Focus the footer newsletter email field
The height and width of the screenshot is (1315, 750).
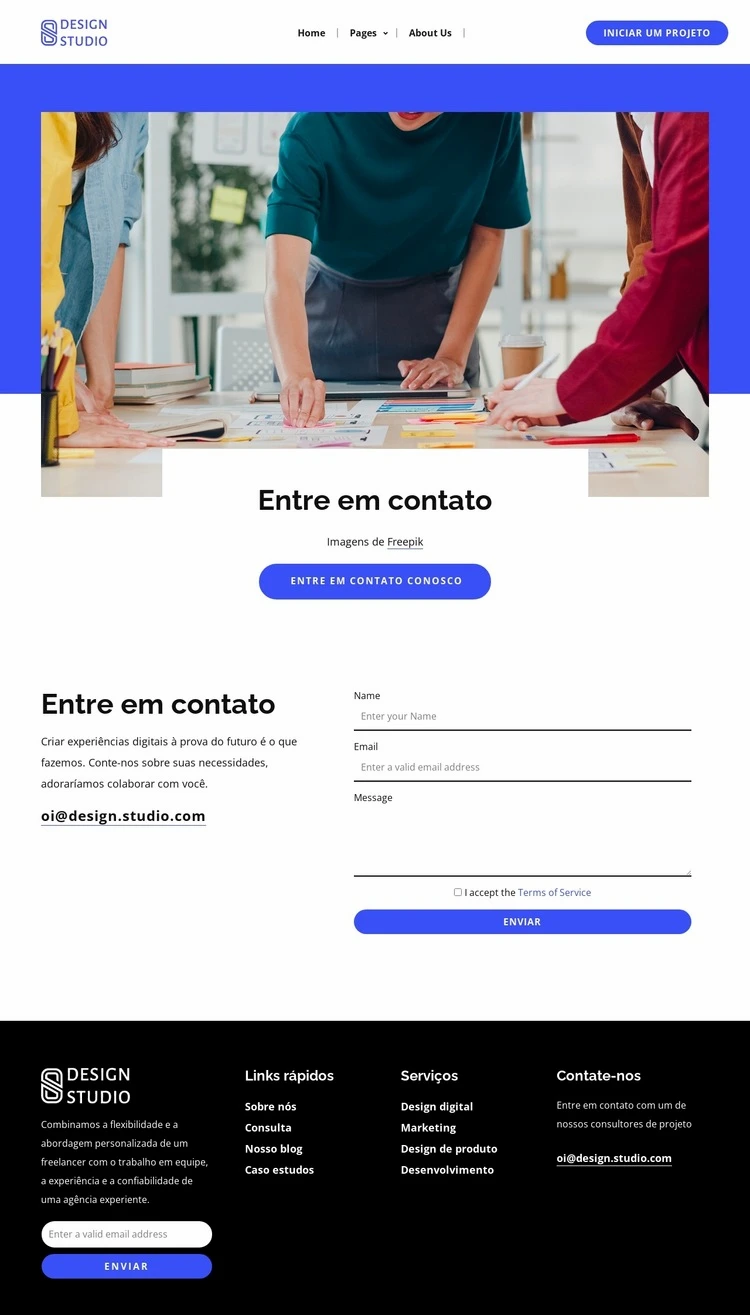(126, 1234)
